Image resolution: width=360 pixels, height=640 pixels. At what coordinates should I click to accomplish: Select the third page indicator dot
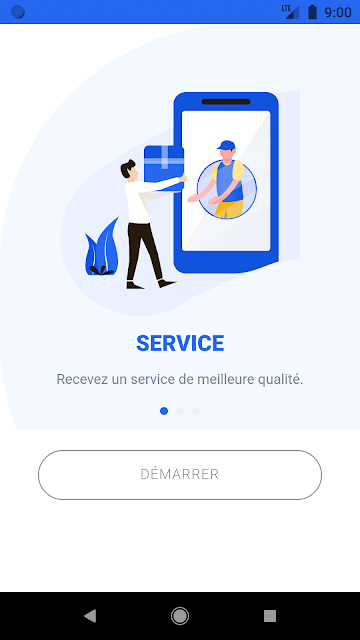point(196,411)
